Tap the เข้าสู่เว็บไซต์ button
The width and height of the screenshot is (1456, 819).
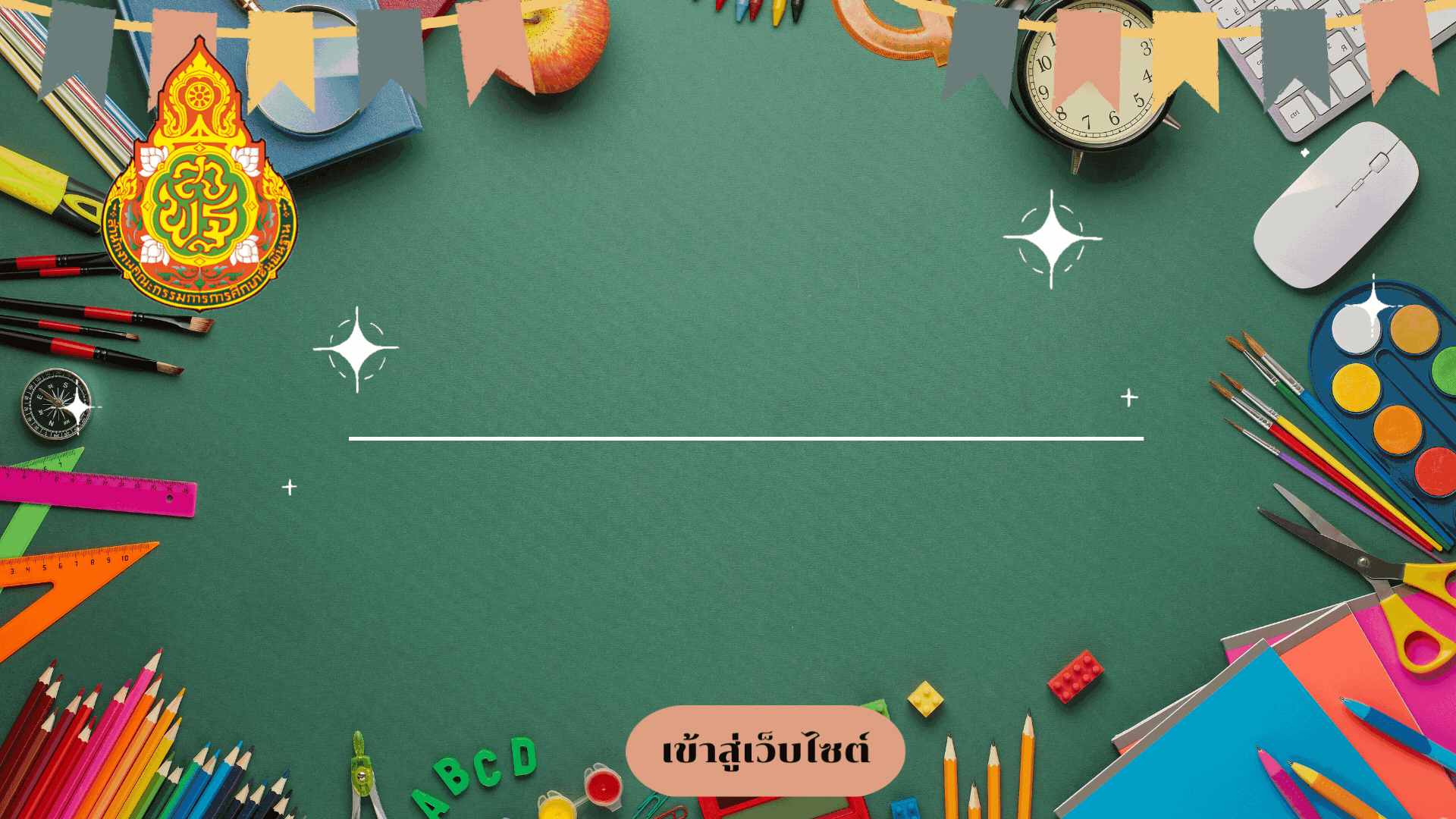click(x=765, y=751)
